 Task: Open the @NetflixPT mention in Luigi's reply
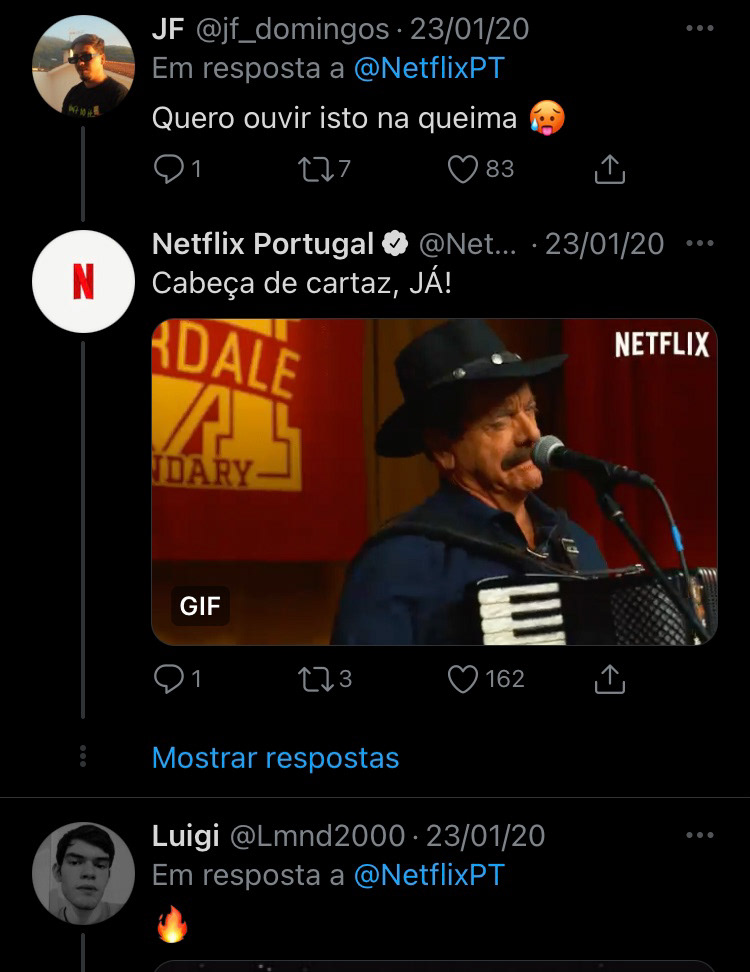click(x=429, y=876)
